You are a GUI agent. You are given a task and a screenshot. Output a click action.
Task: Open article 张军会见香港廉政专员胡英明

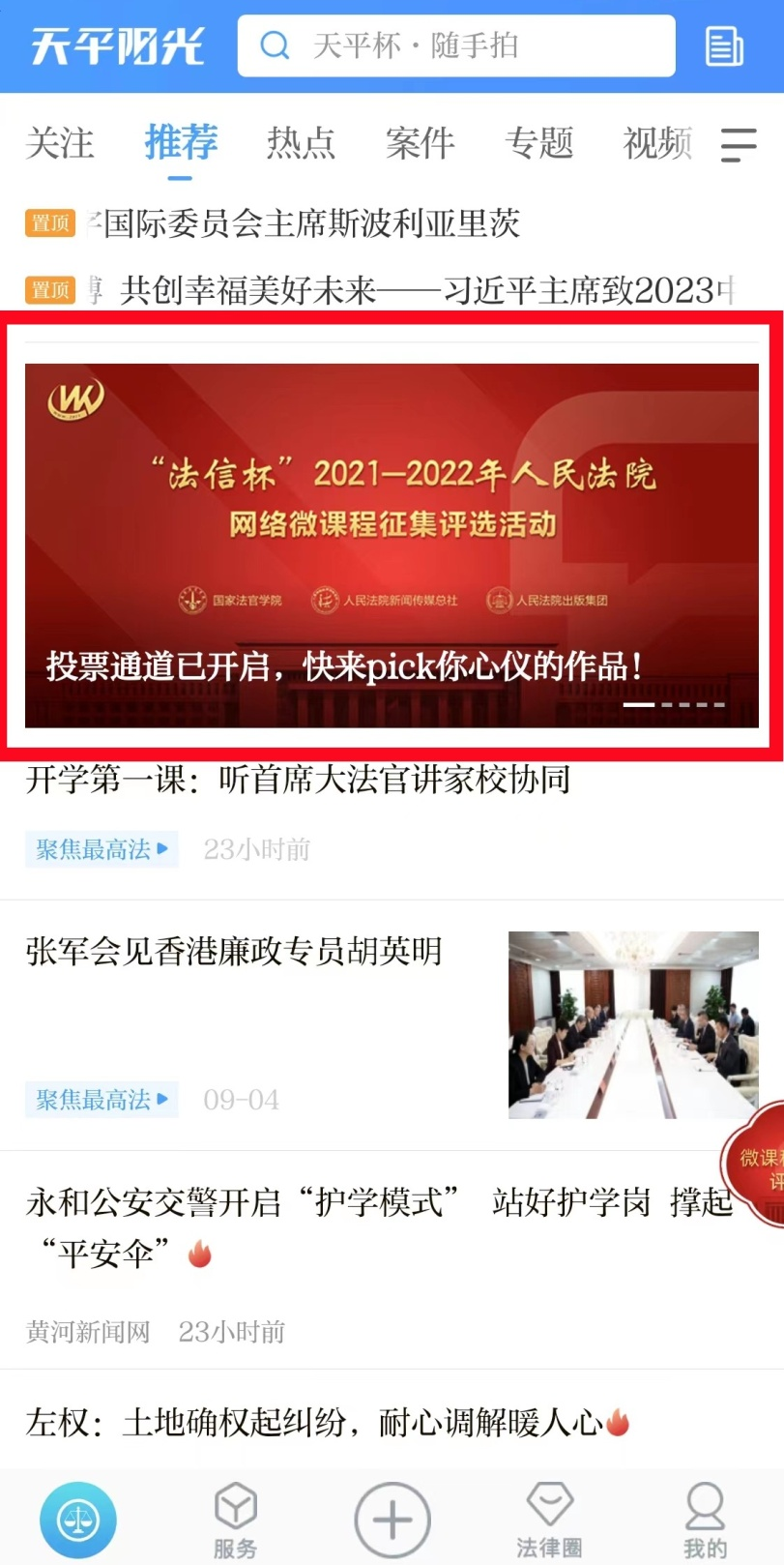click(x=234, y=952)
